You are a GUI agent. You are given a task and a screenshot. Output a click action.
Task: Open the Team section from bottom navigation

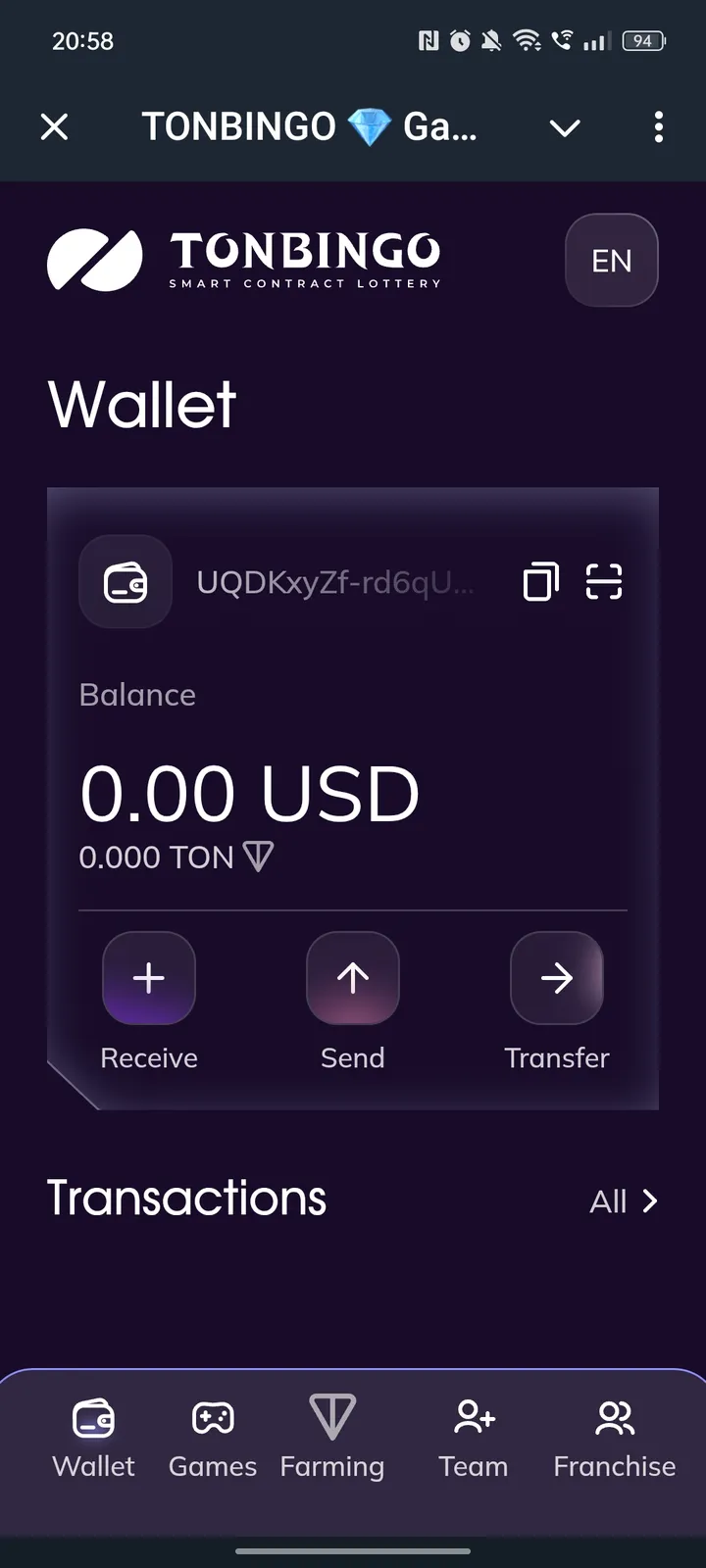click(474, 1436)
